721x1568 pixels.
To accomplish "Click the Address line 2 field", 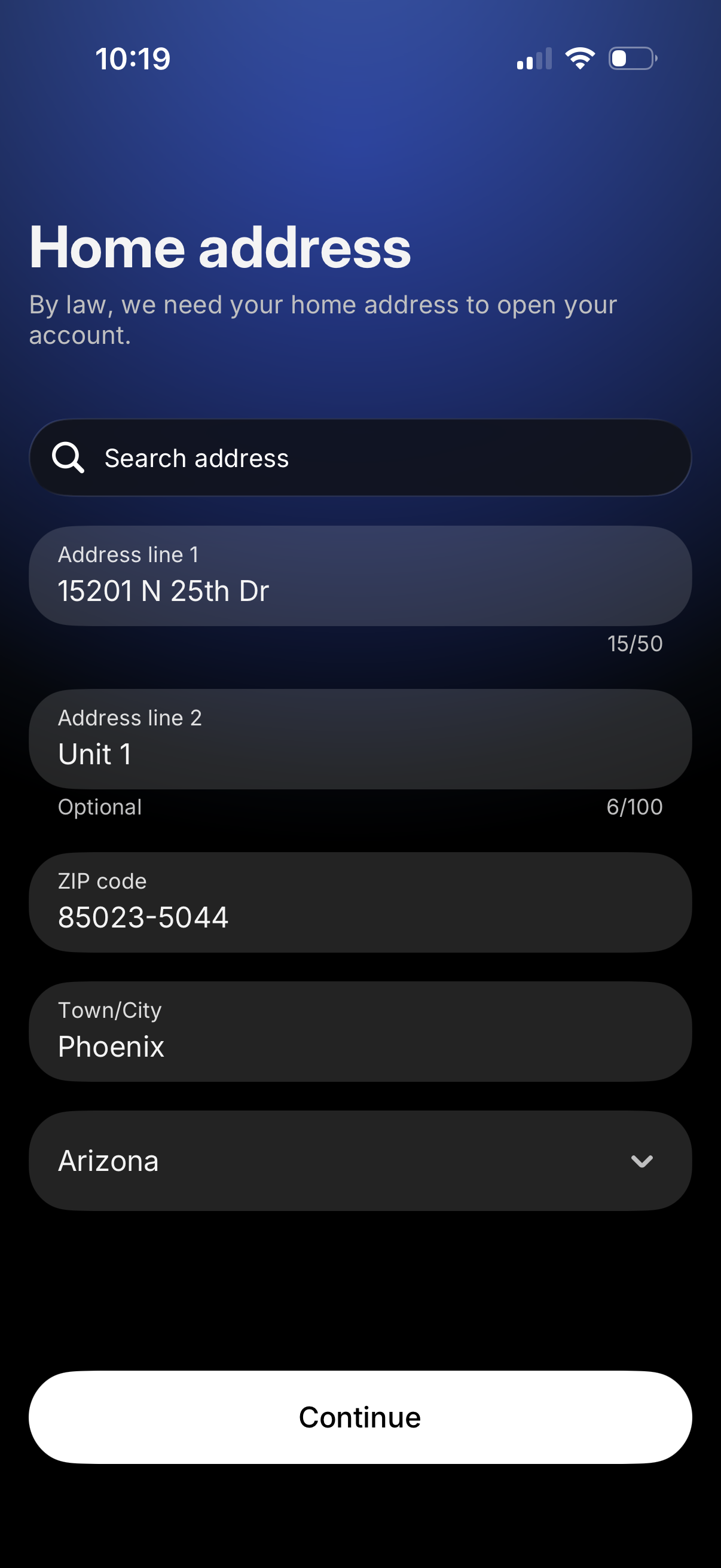I will pyautogui.click(x=360, y=738).
